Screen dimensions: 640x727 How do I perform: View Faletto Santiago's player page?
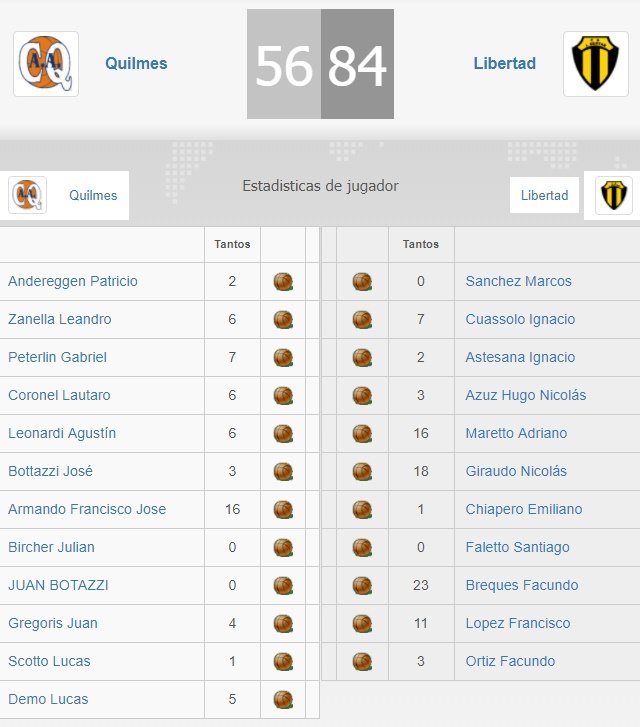point(517,547)
